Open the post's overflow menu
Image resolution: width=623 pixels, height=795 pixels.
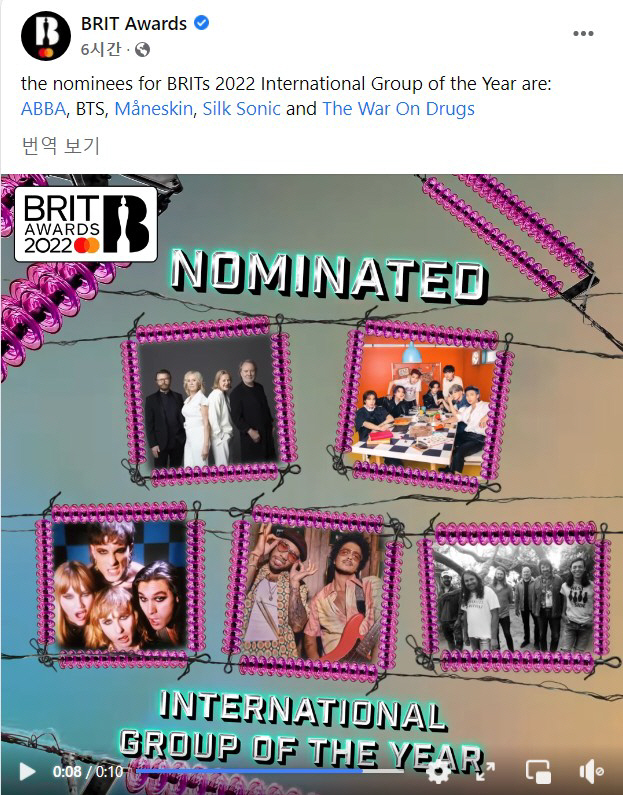[583, 34]
